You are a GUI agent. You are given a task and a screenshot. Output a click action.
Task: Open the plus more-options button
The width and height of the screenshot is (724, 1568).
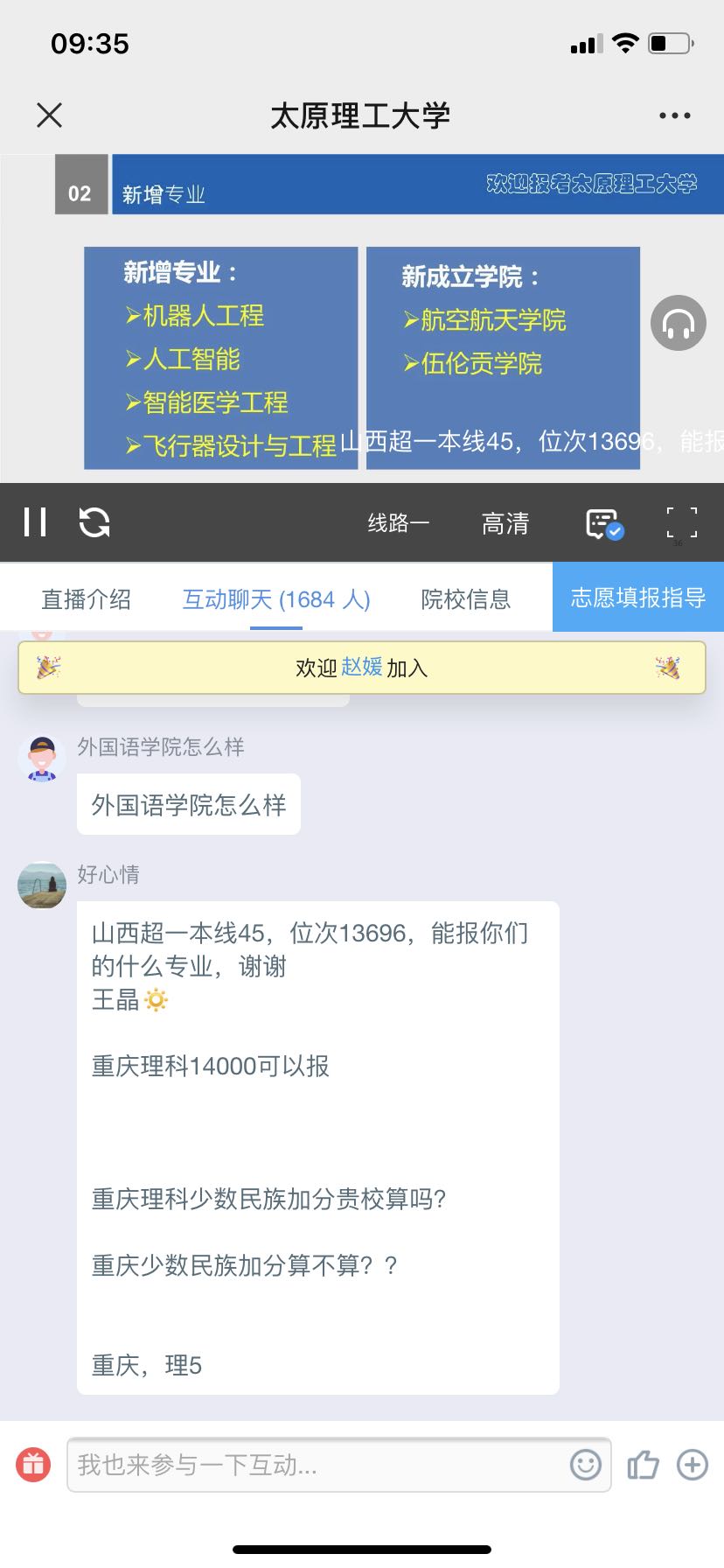(x=693, y=1464)
